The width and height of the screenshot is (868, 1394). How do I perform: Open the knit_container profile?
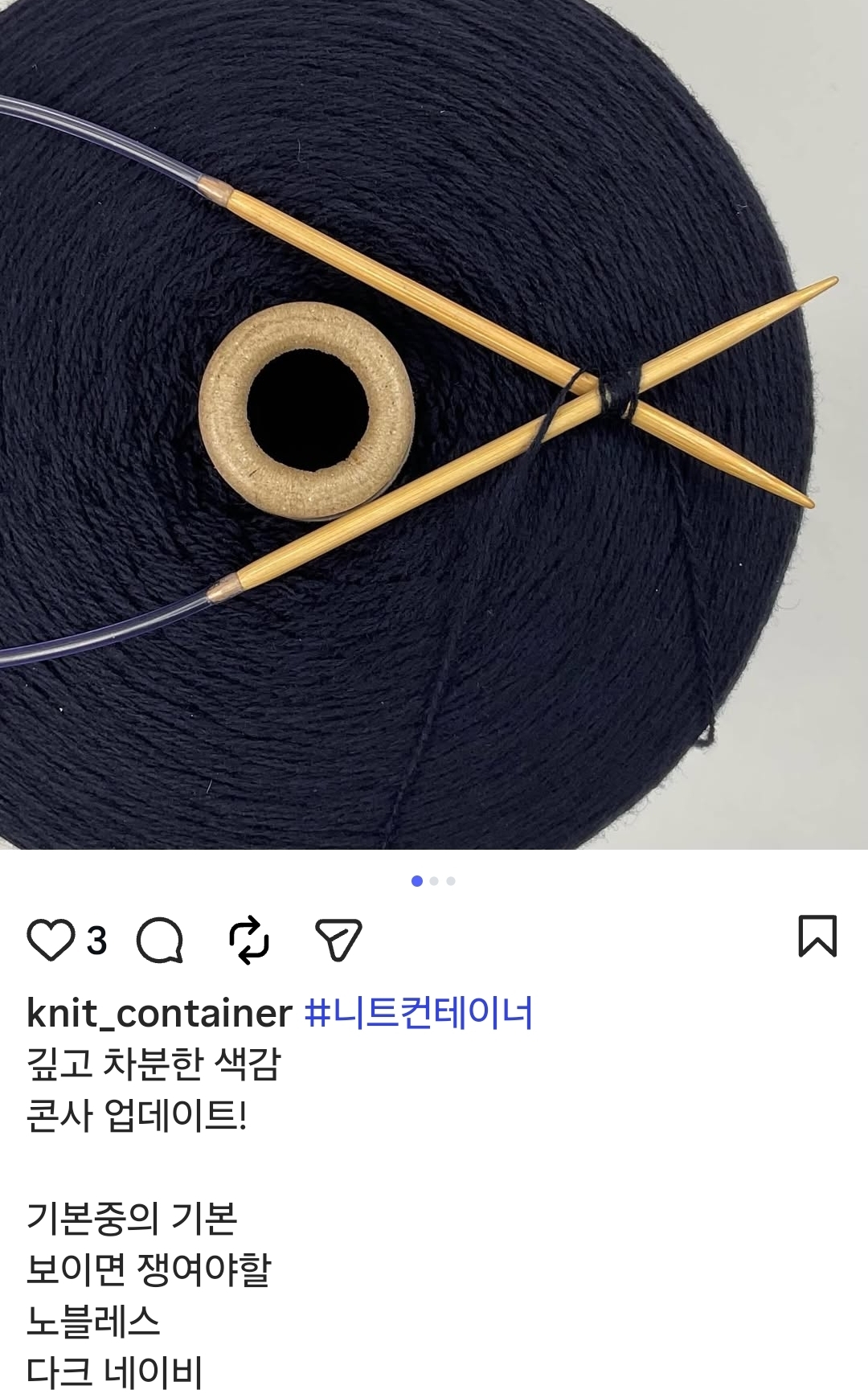pos(159,1013)
